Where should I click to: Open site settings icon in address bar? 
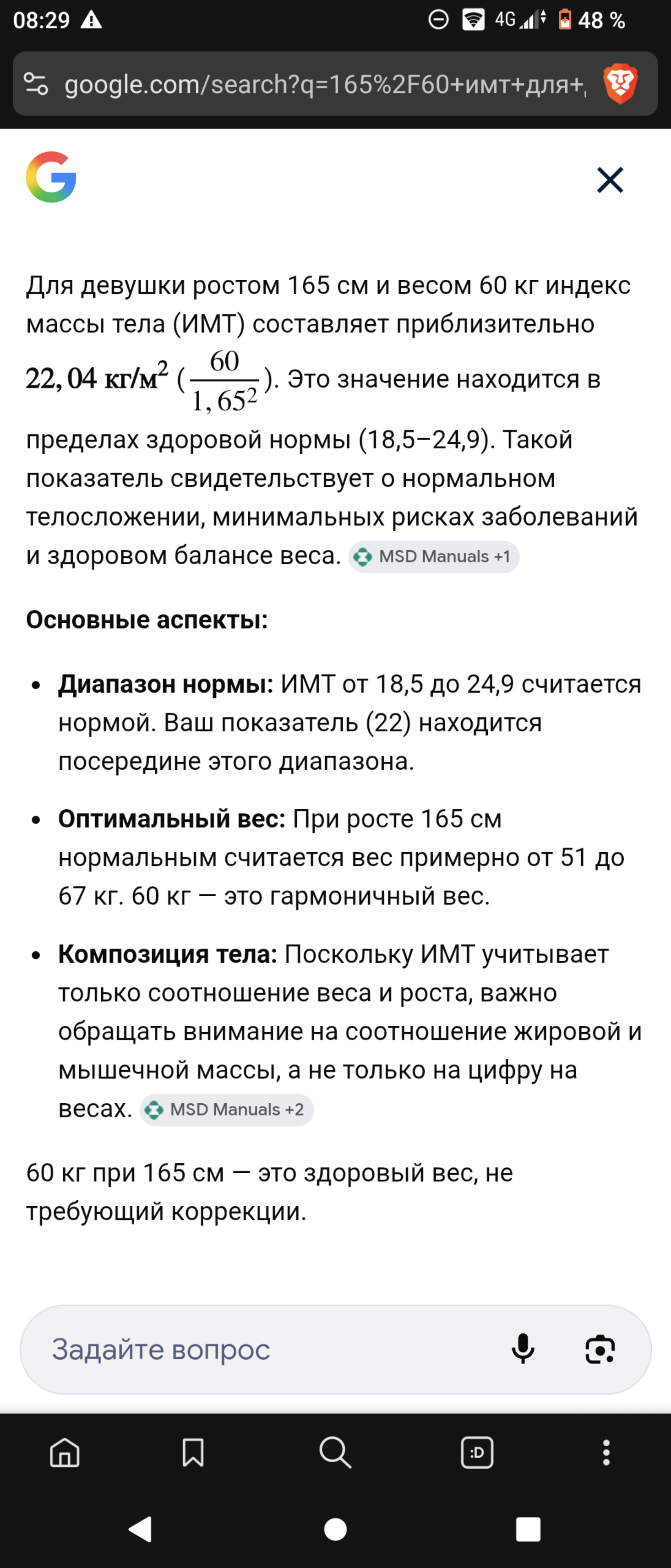click(x=36, y=84)
